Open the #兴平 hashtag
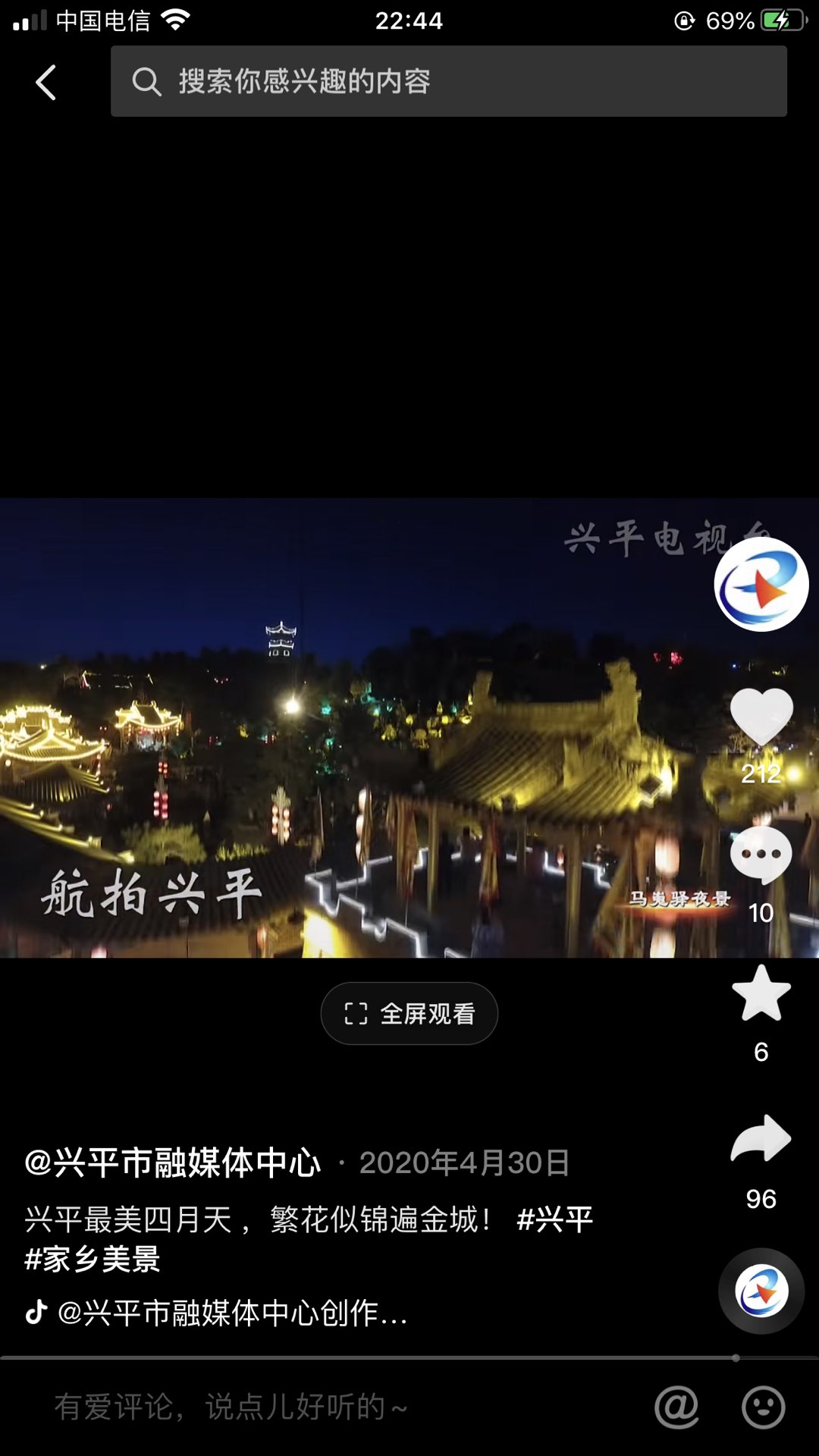This screenshot has width=819, height=1456. (x=554, y=1219)
